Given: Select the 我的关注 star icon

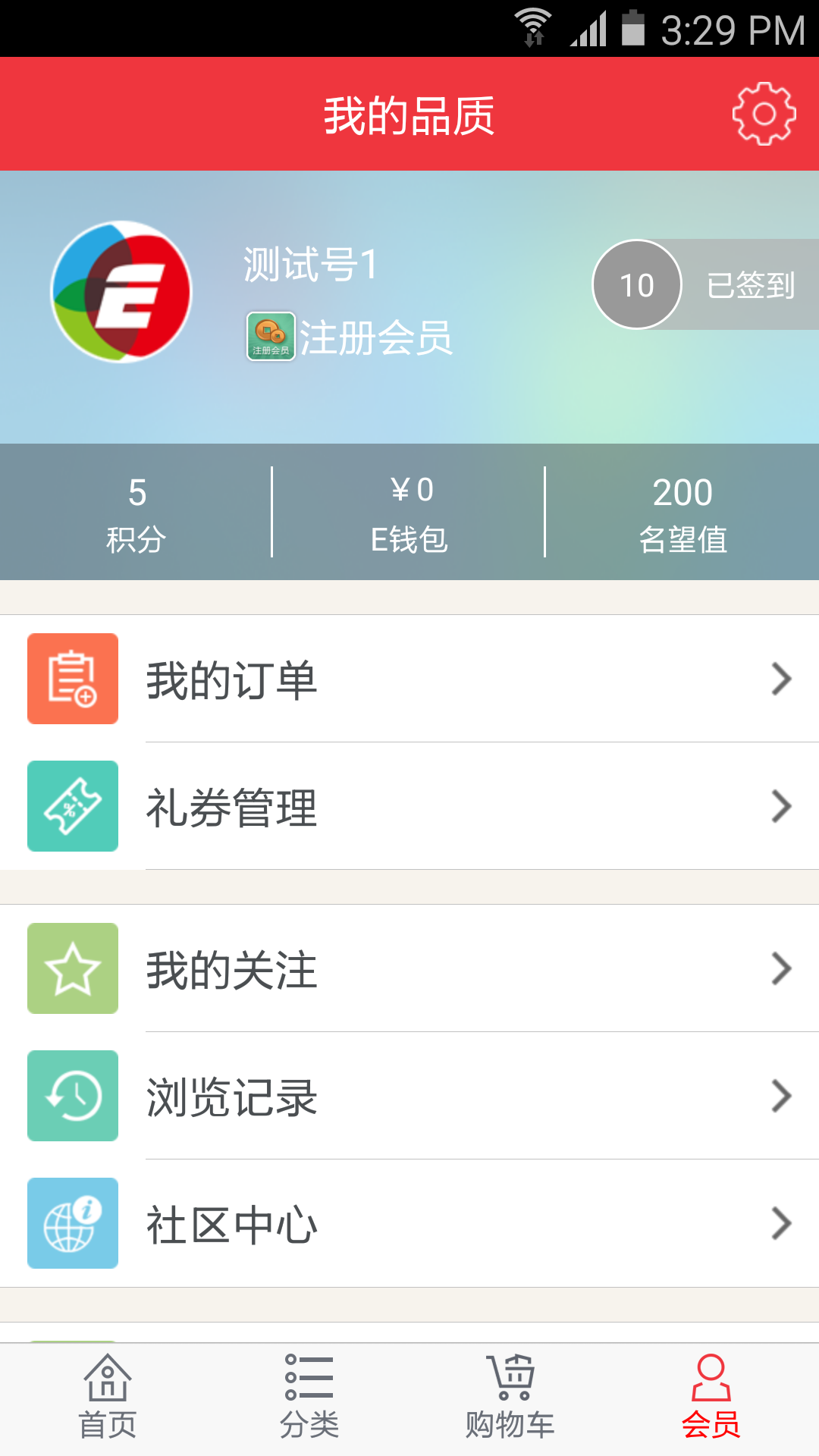Looking at the screenshot, I should pos(72,968).
